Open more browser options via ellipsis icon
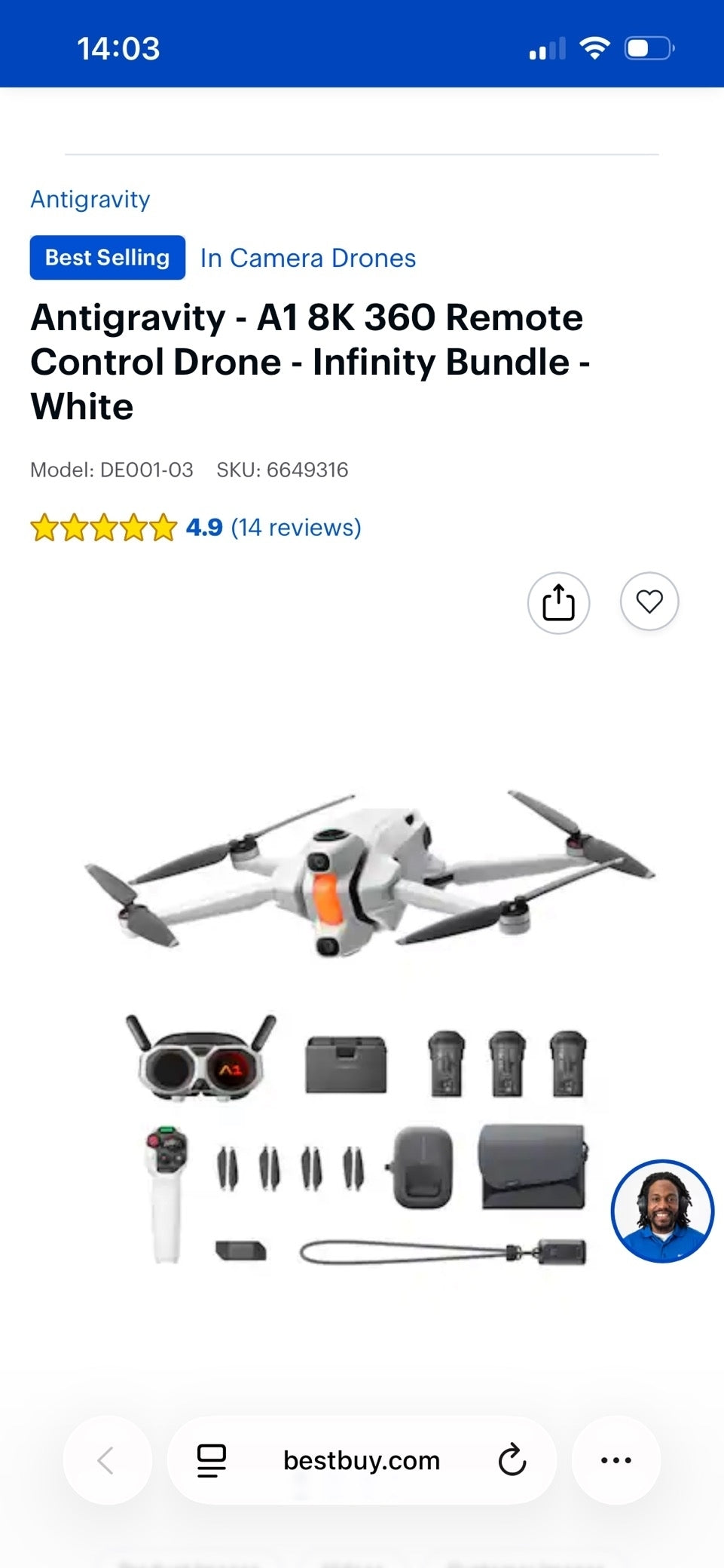 pyautogui.click(x=616, y=1459)
